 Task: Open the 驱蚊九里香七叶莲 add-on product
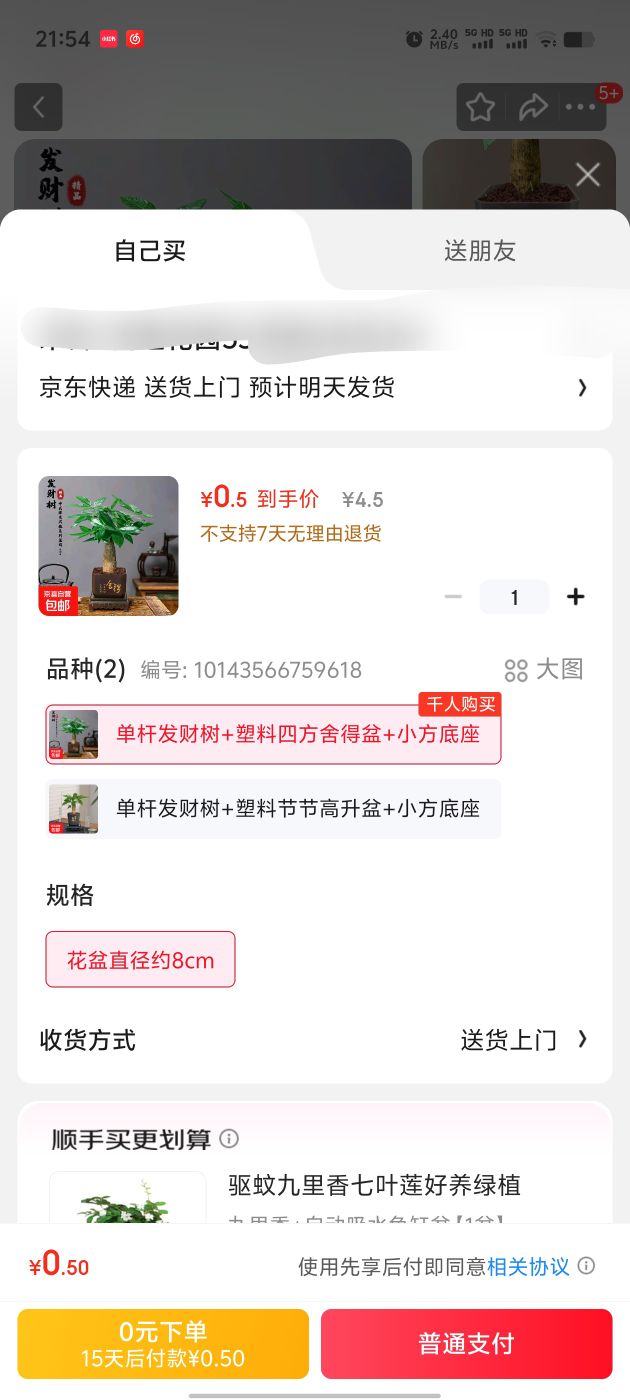click(374, 1186)
